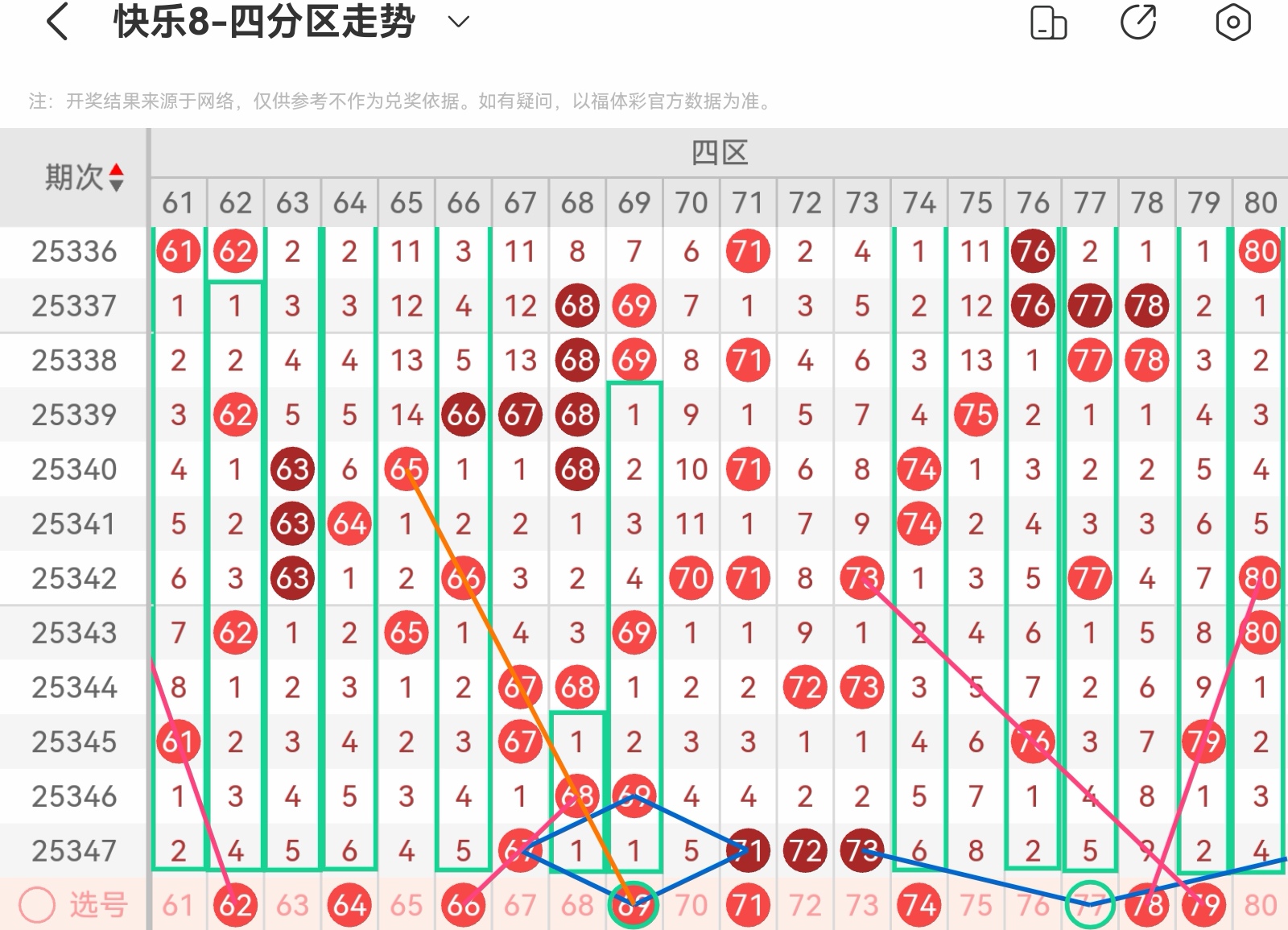
Task: Share the trend chart
Action: click(1138, 22)
